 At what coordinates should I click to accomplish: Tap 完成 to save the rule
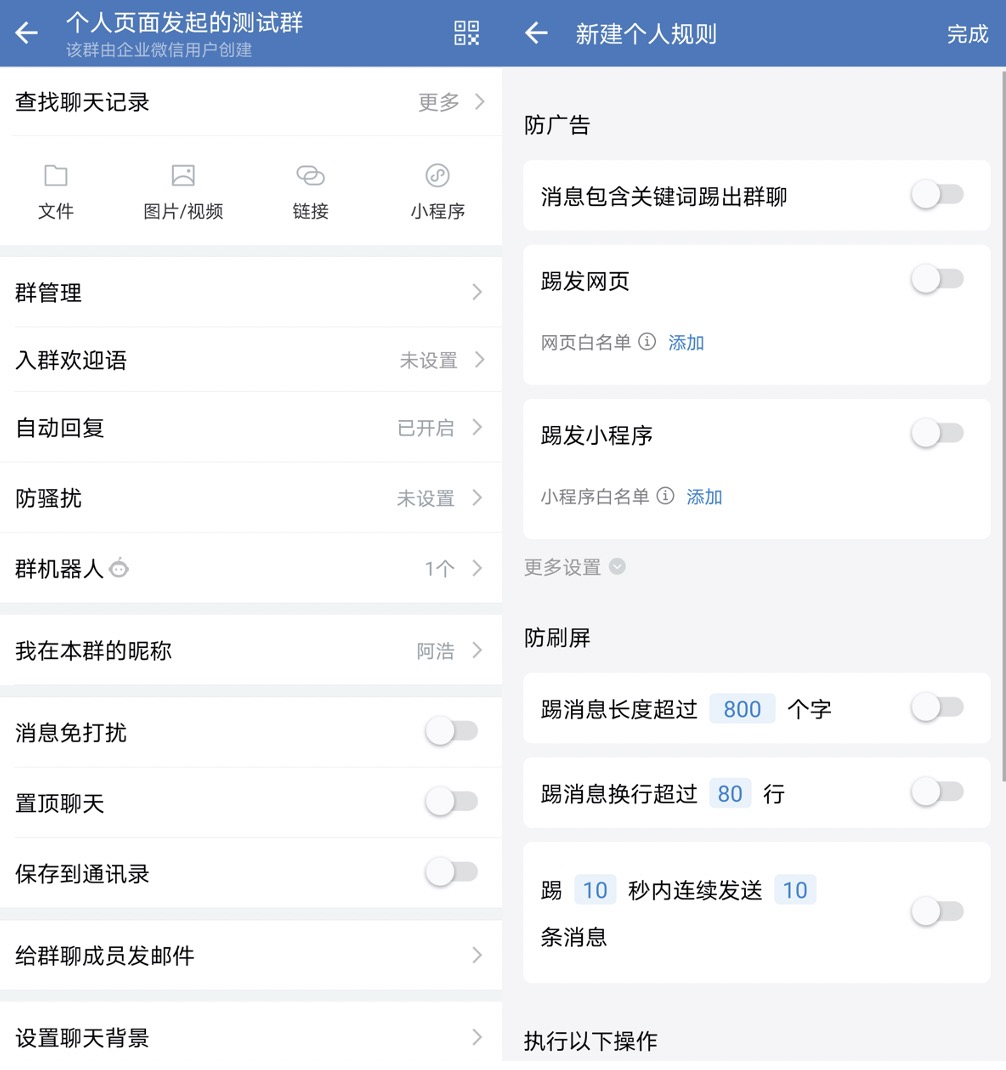[967, 34]
